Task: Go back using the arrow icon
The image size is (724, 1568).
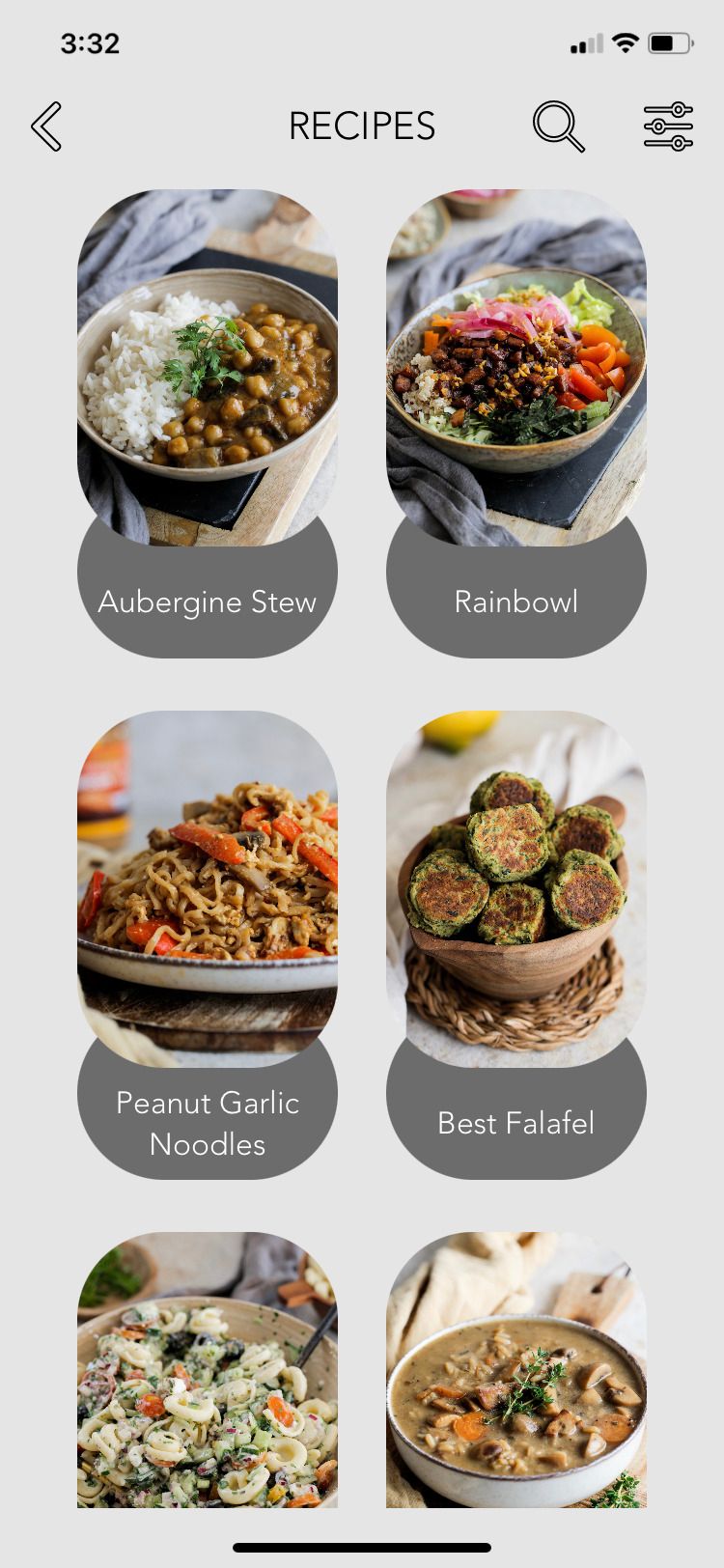Action: tap(46, 126)
